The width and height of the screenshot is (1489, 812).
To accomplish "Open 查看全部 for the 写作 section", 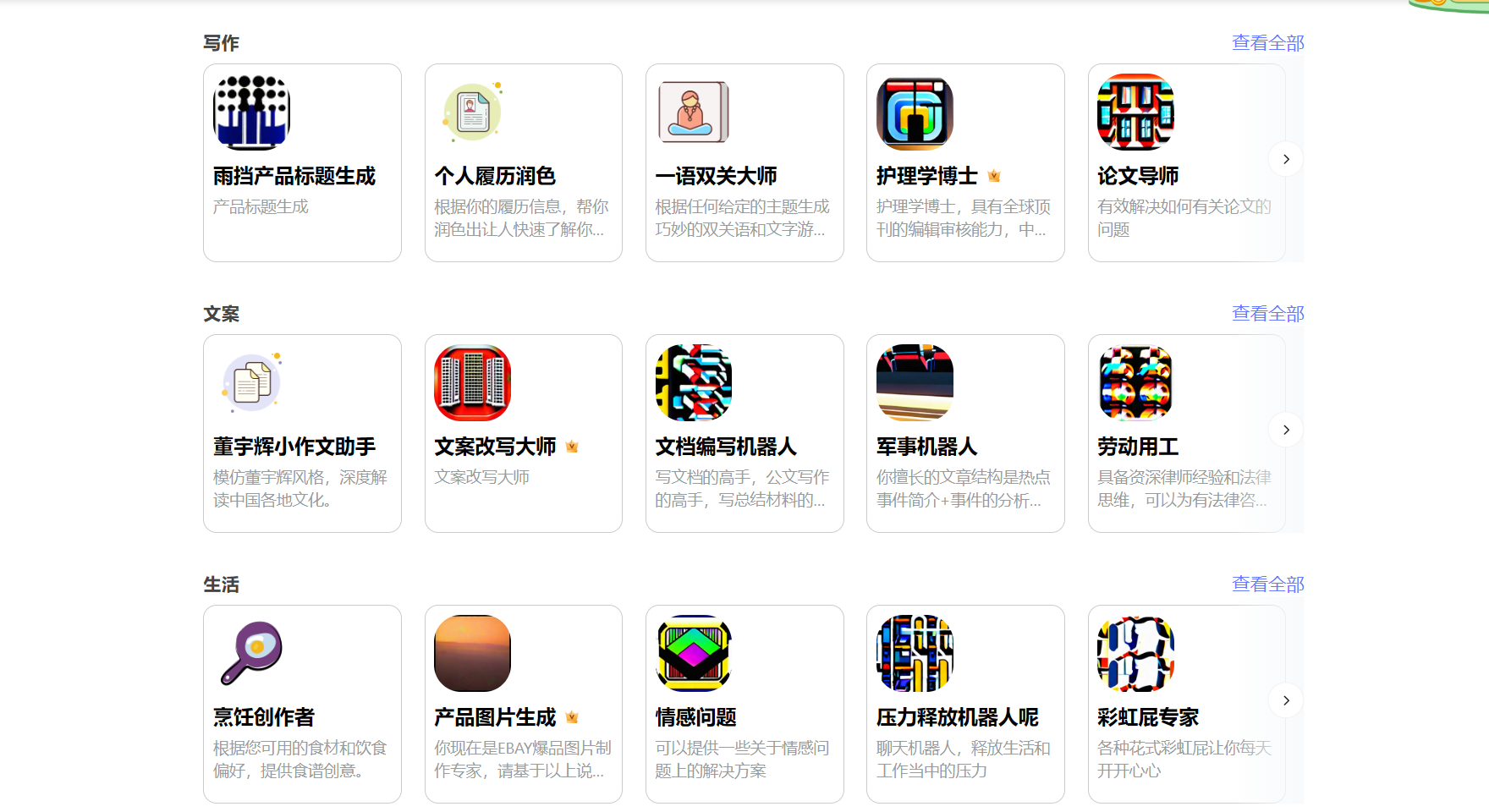I will [1267, 43].
